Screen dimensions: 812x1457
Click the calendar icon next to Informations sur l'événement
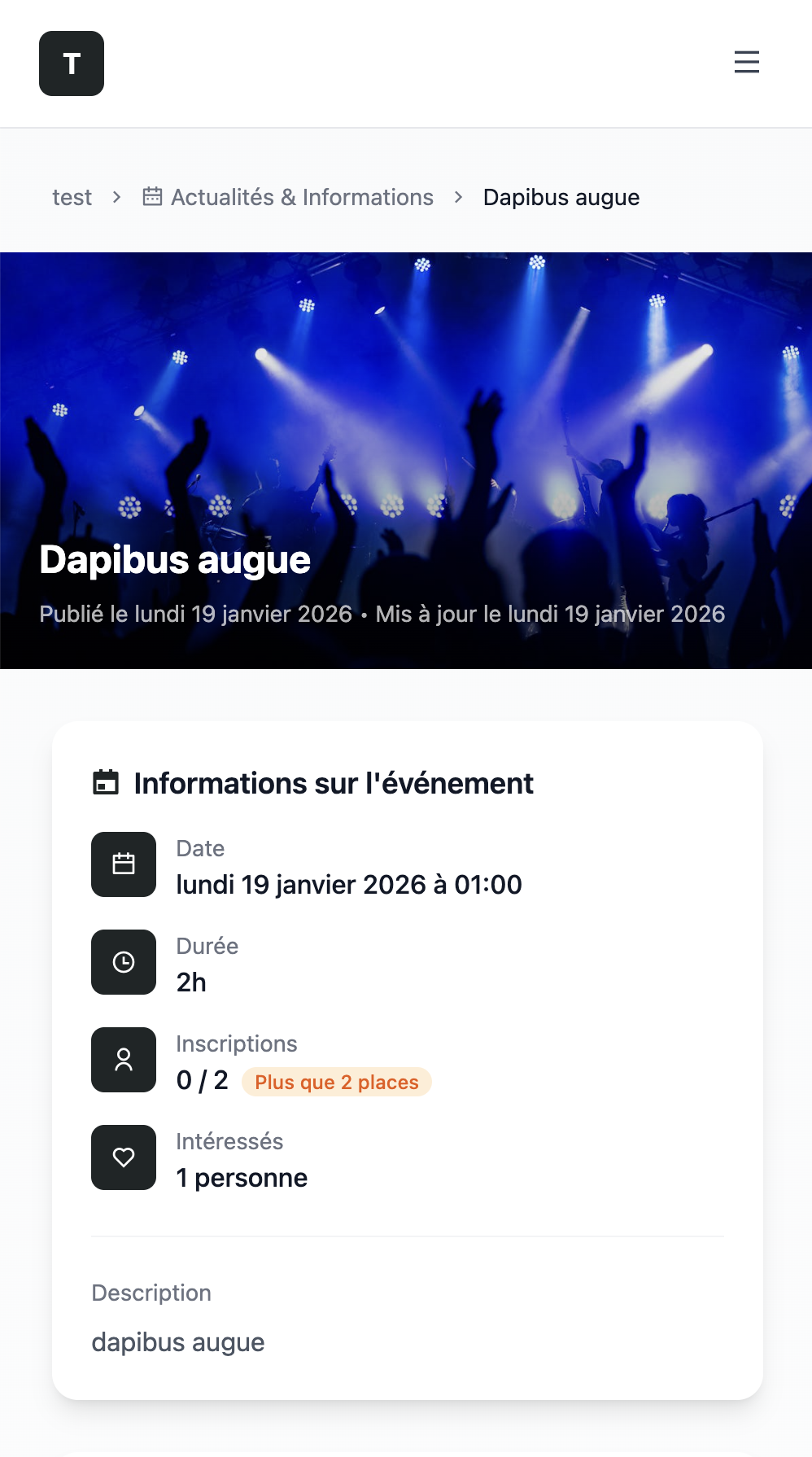[104, 783]
